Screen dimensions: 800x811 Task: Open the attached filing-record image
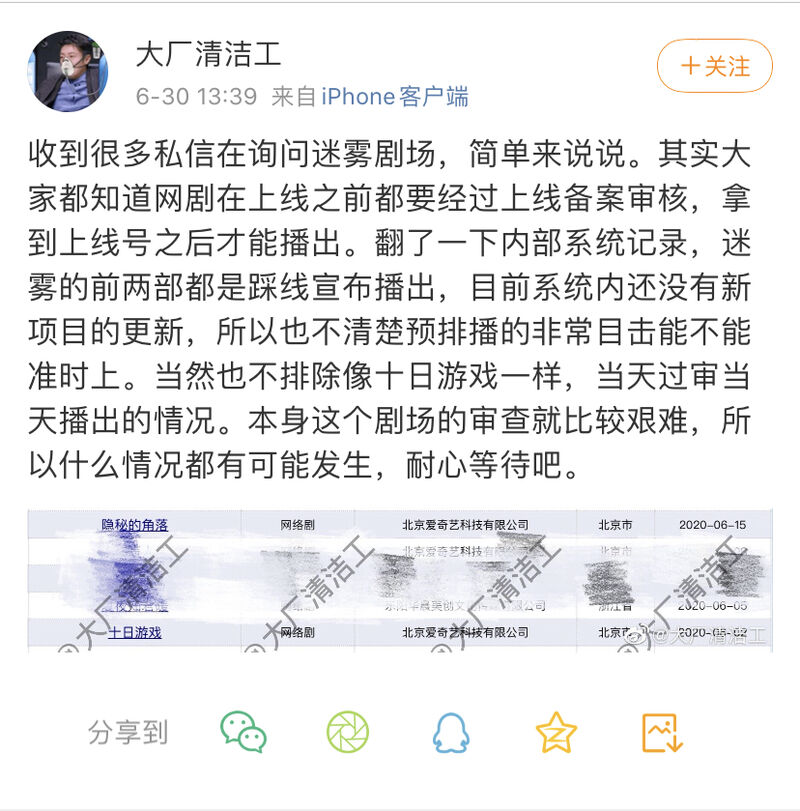pyautogui.click(x=400, y=580)
